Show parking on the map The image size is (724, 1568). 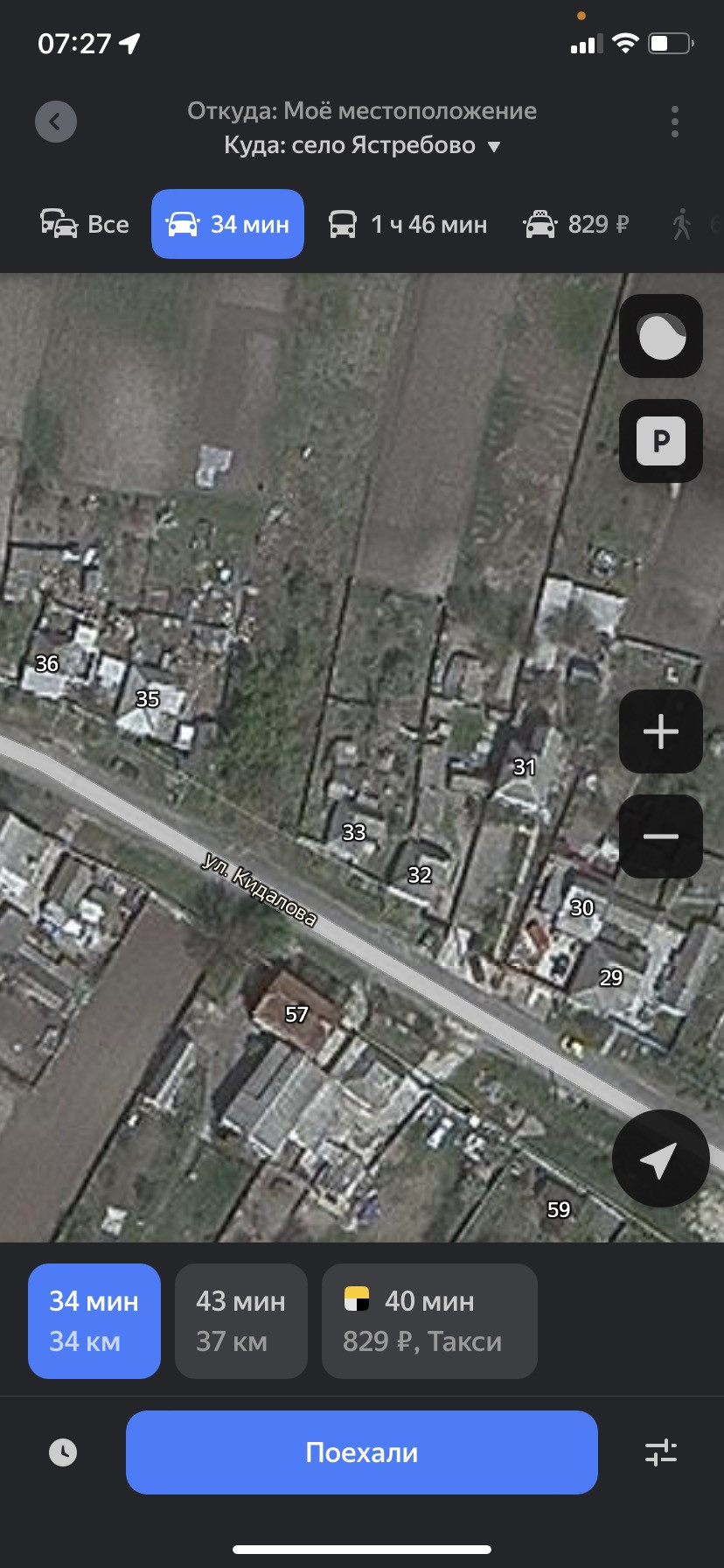661,441
